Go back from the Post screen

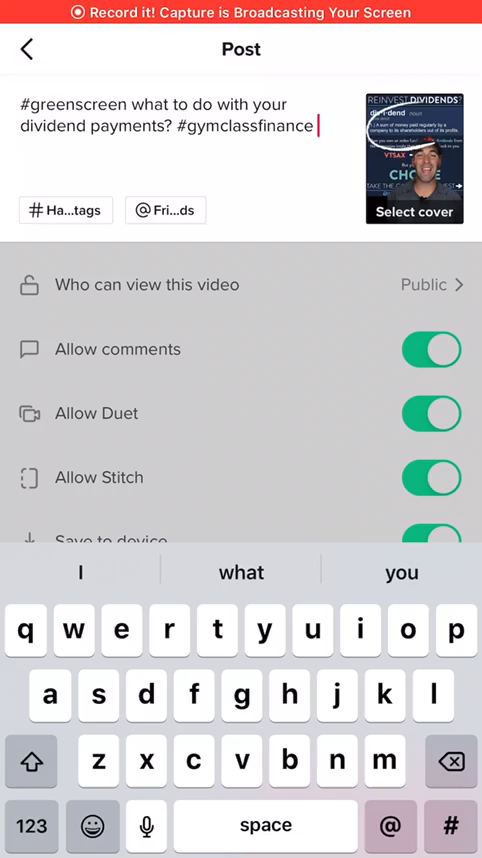click(x=26, y=49)
